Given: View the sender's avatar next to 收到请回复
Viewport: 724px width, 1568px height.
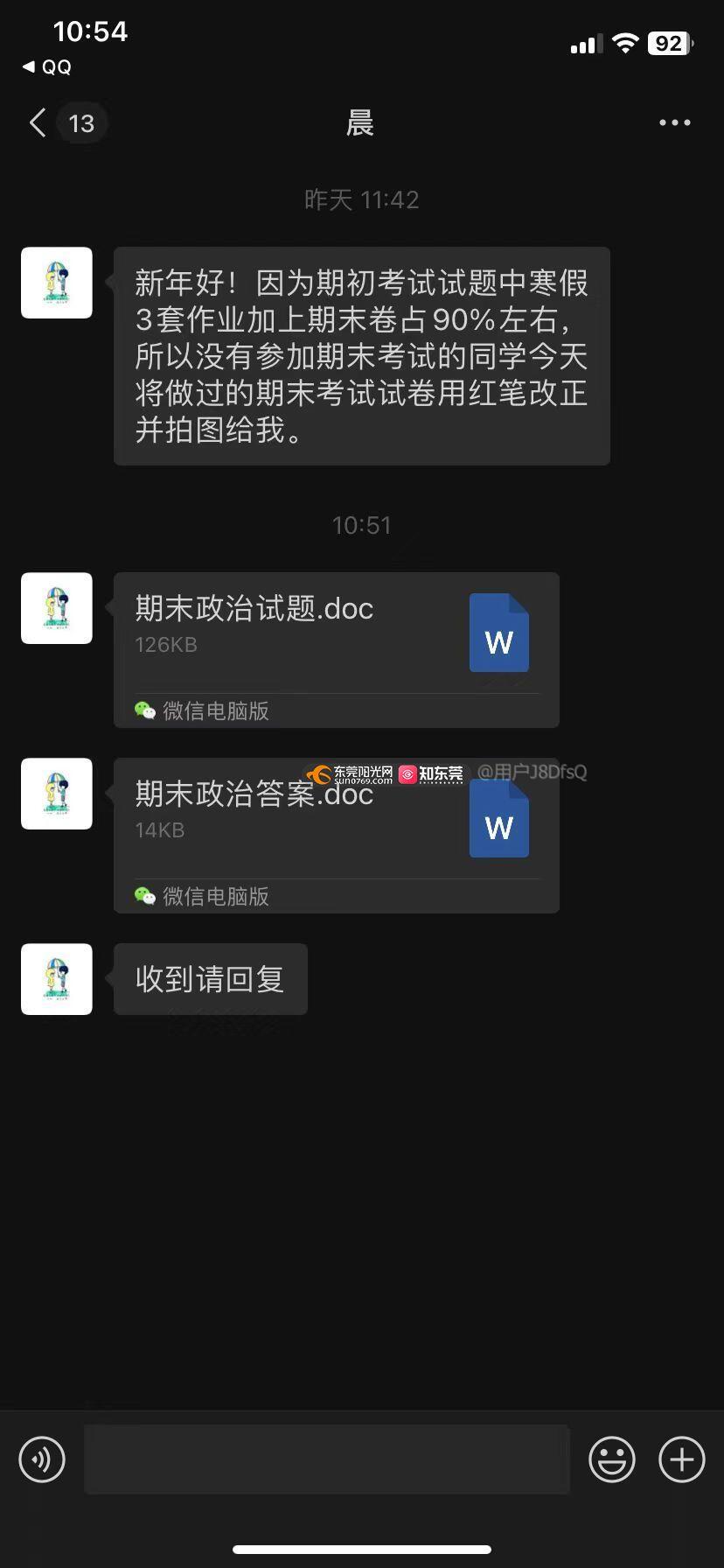Looking at the screenshot, I should coord(57,979).
